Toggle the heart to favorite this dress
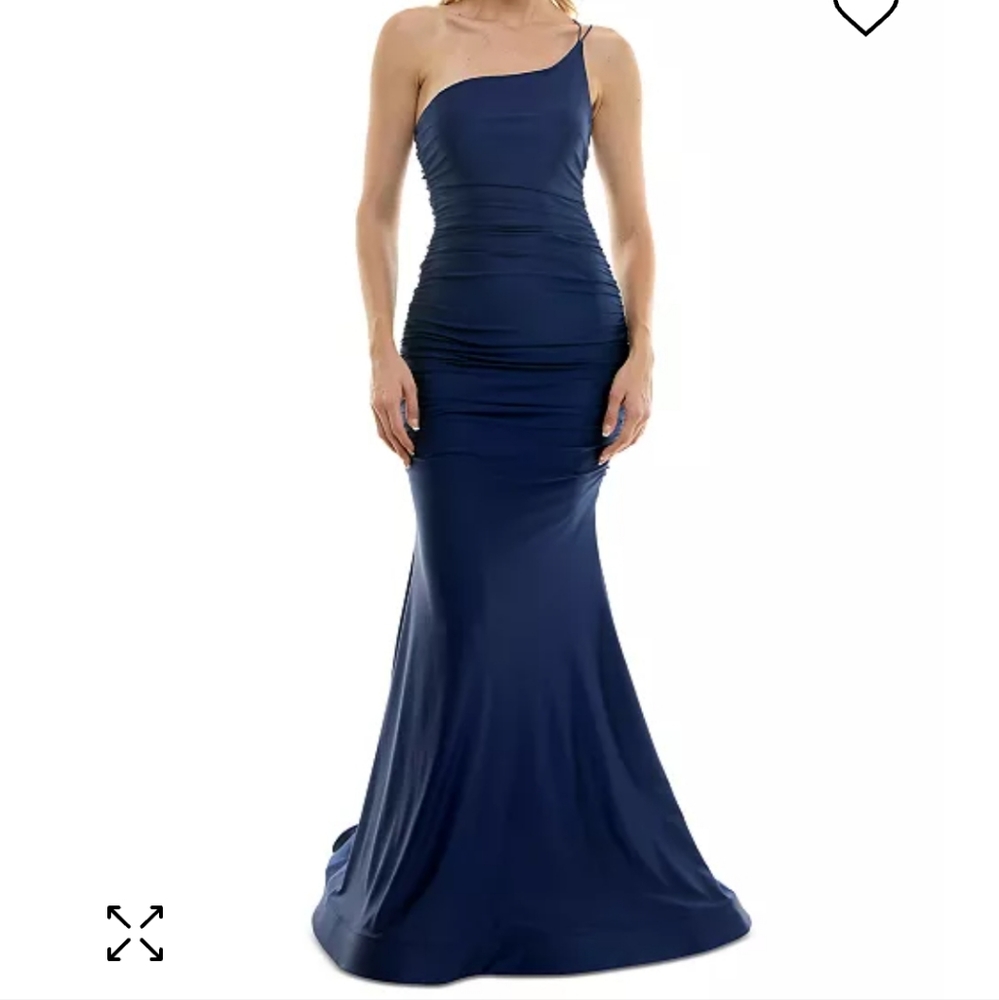 (x=866, y=14)
